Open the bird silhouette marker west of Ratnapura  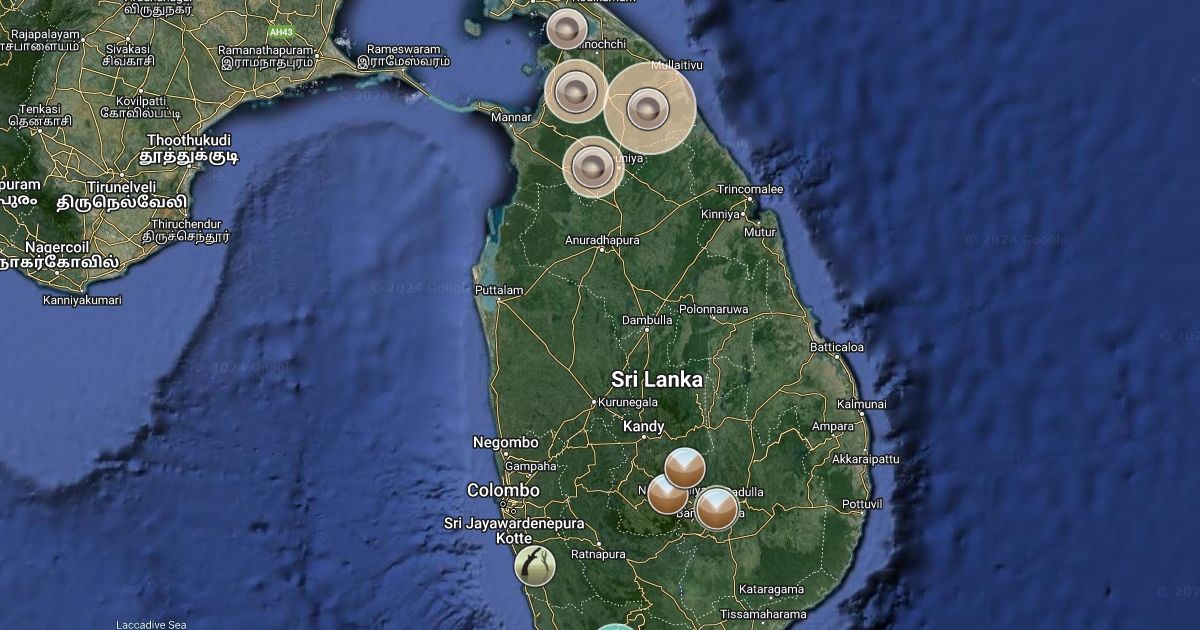tap(535, 565)
